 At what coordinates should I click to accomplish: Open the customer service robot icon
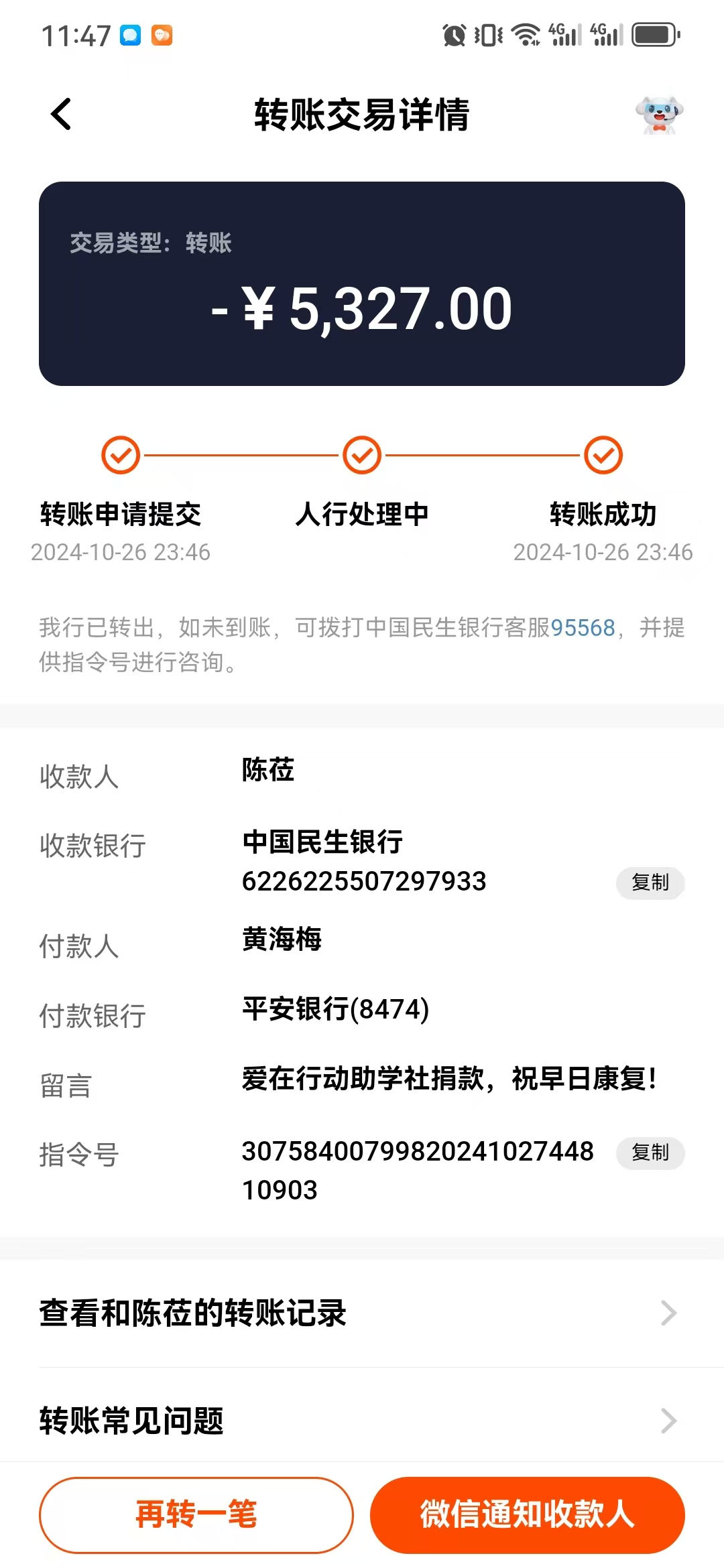(659, 115)
